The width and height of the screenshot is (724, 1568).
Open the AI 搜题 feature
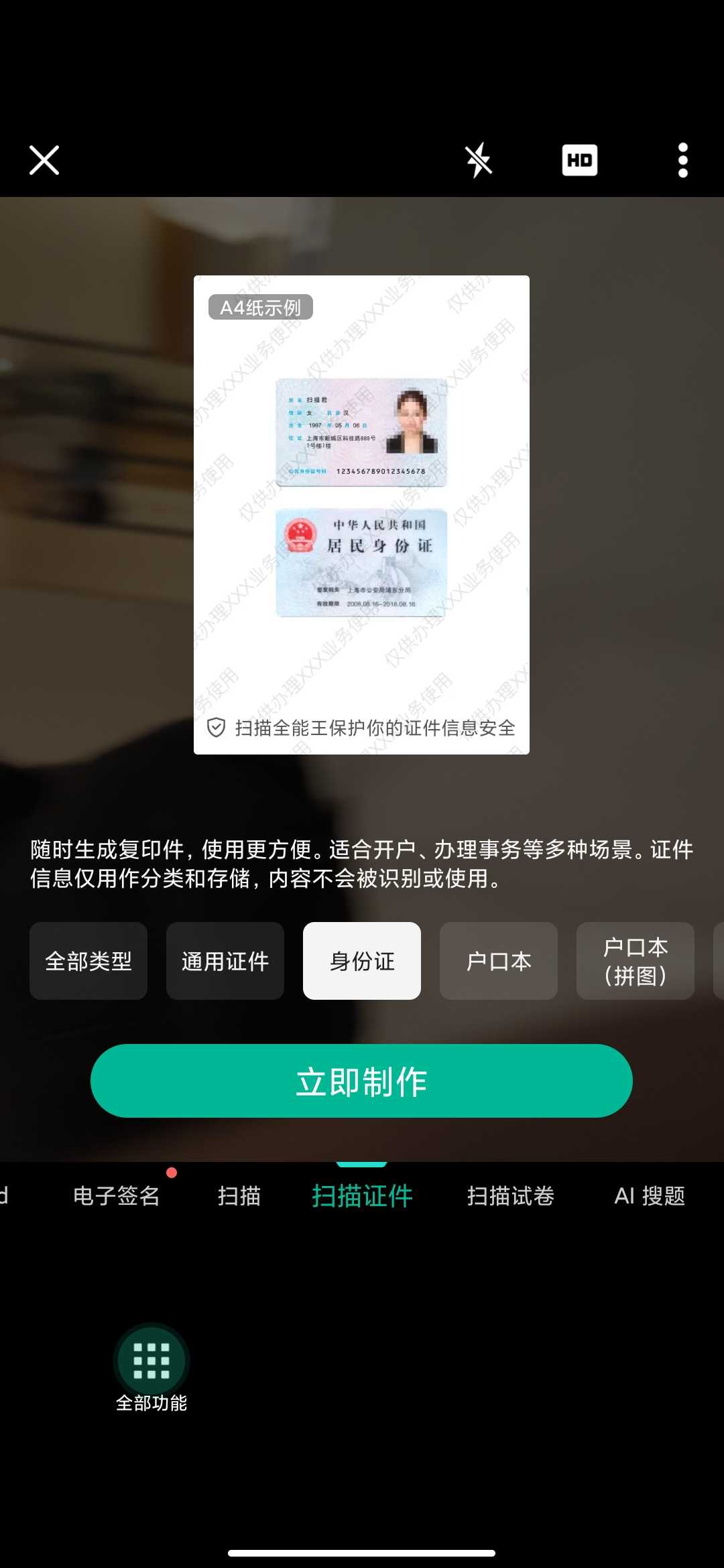650,1197
